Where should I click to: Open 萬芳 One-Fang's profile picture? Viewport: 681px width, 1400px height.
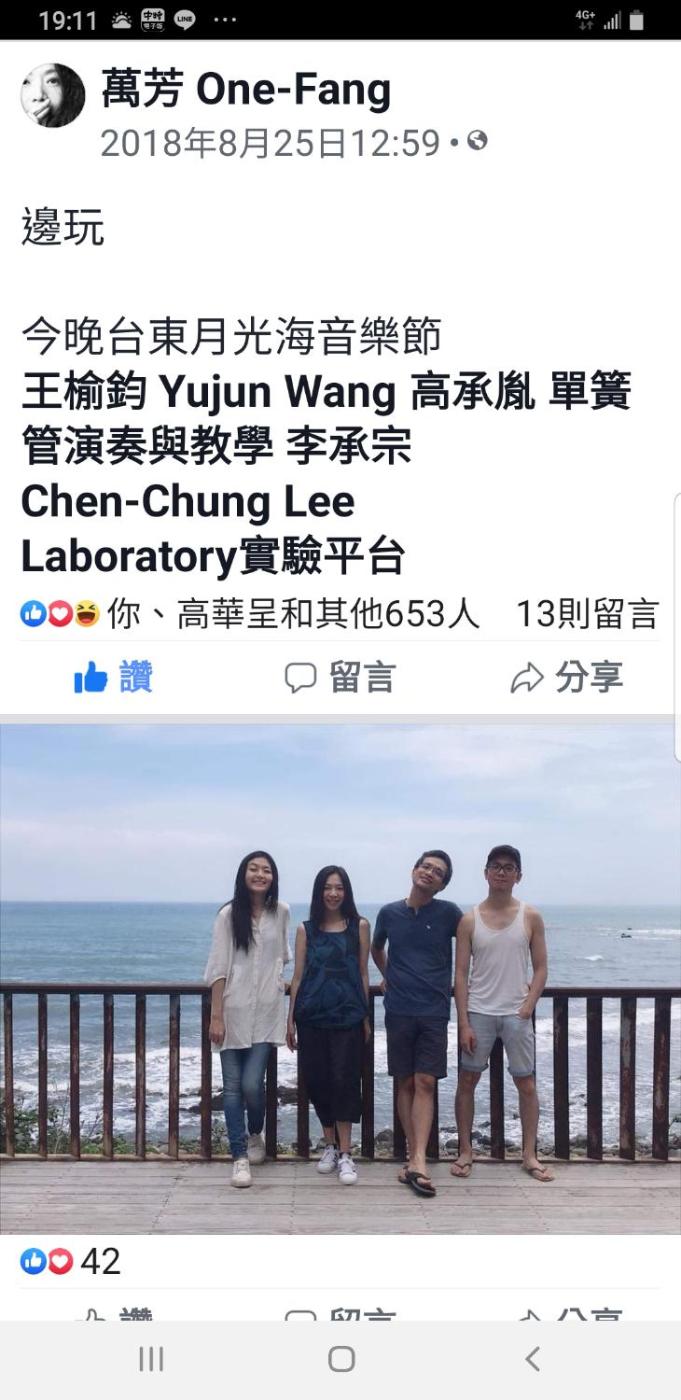pos(53,96)
